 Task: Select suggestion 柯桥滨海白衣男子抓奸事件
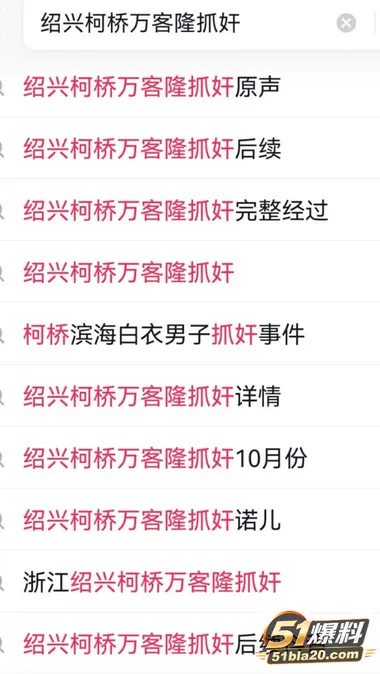[190, 334]
